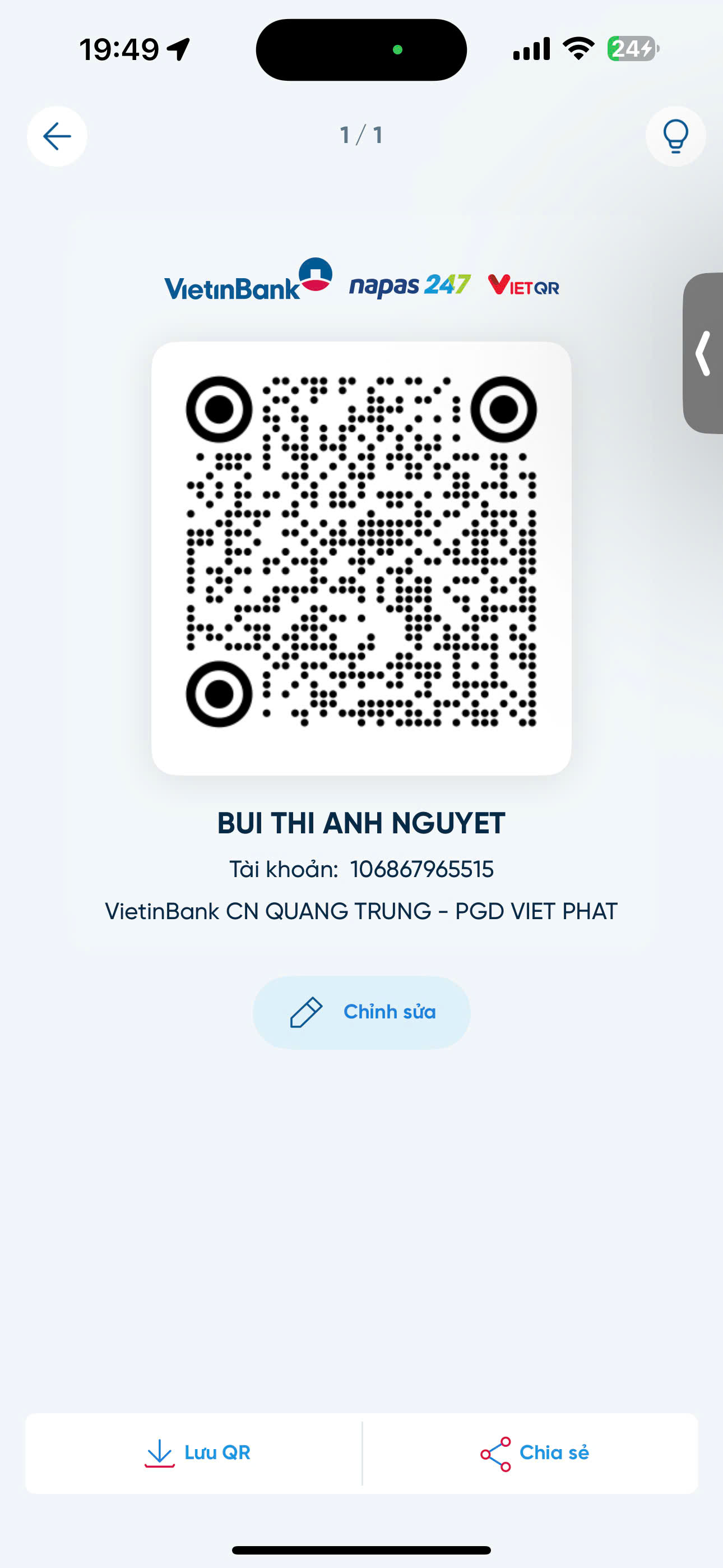Go back with the arrow button
The height and width of the screenshot is (1568, 723).
pos(57,136)
